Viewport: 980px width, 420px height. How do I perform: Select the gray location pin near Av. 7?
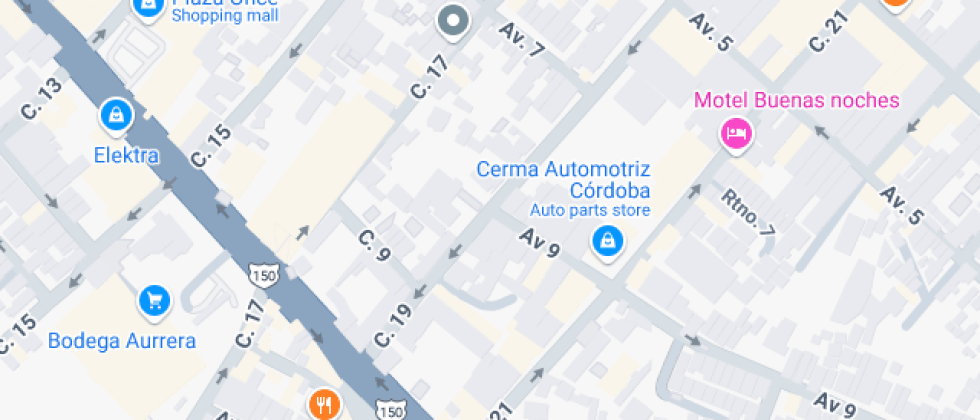pos(454,19)
